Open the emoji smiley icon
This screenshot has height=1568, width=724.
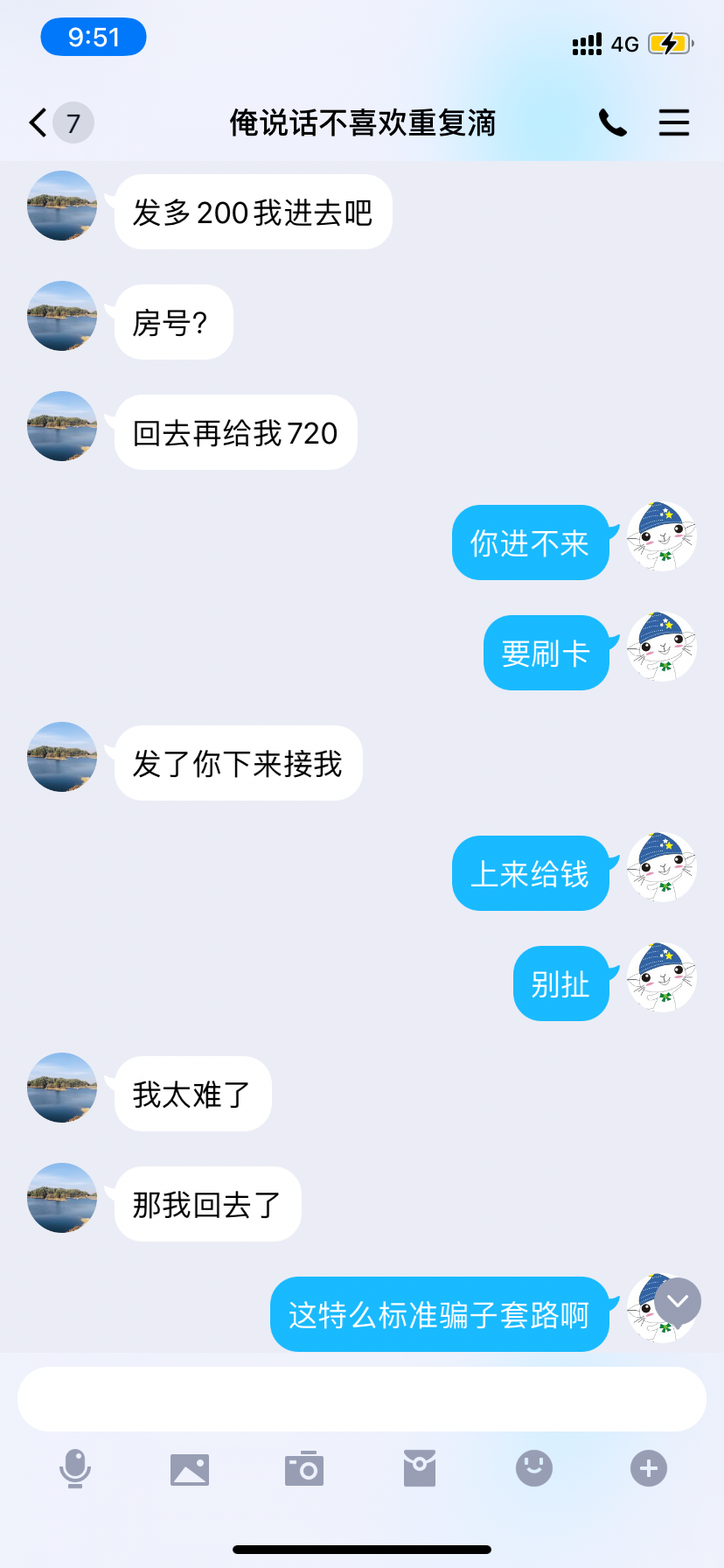tap(533, 1468)
